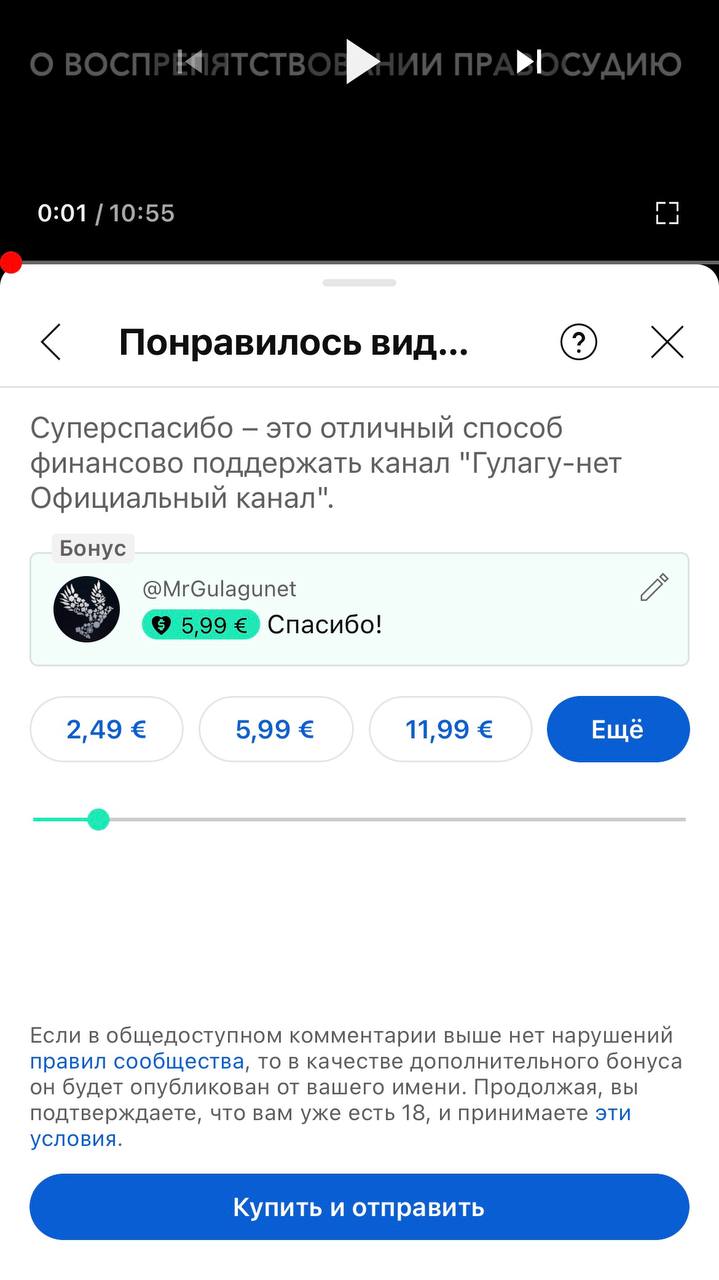Tap the Ещё button for more amounts

click(x=618, y=729)
